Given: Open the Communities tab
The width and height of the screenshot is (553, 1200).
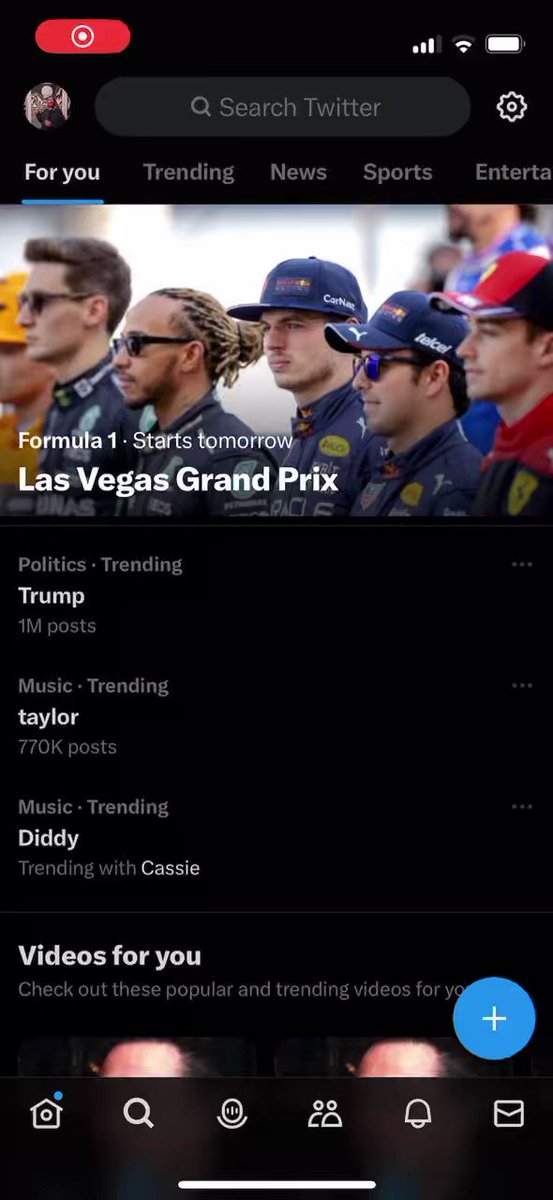Looking at the screenshot, I should [x=325, y=1113].
